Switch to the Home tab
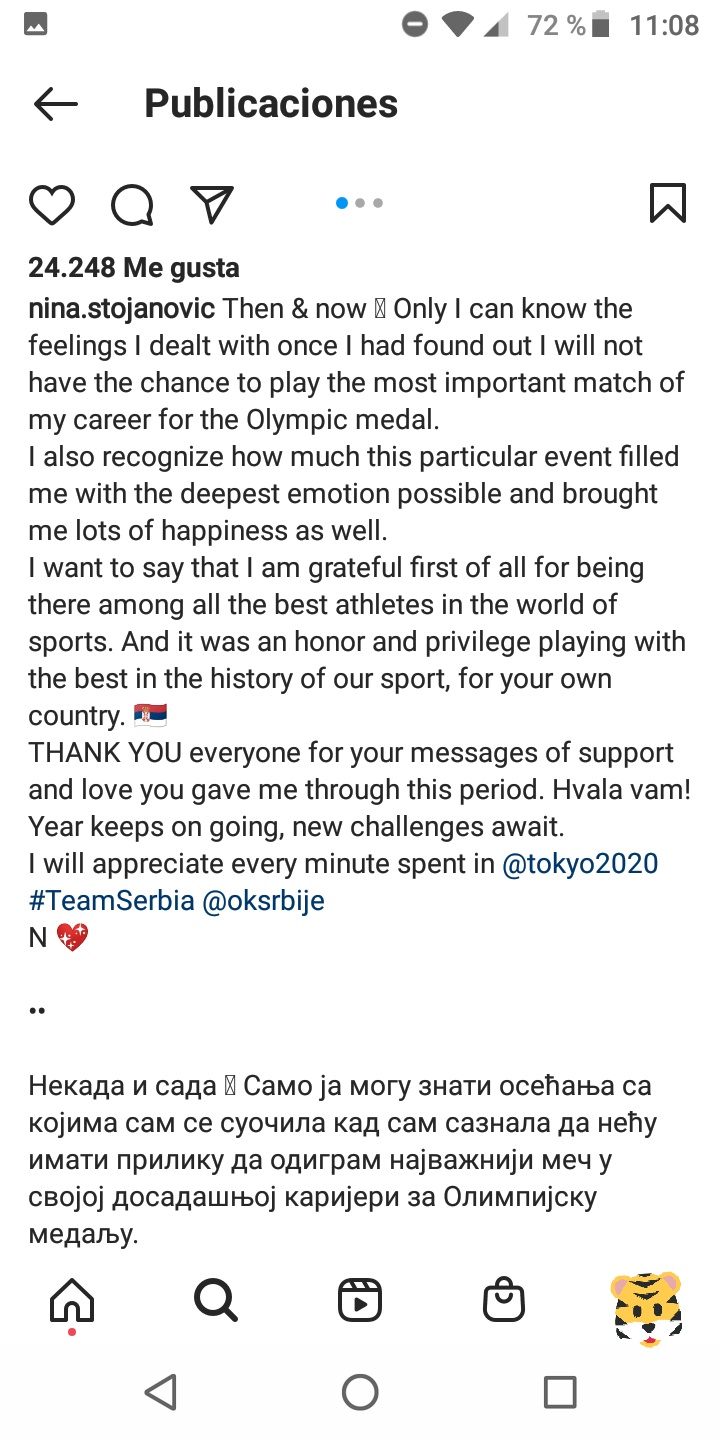Image resolution: width=720 pixels, height=1440 pixels. tap(72, 1302)
